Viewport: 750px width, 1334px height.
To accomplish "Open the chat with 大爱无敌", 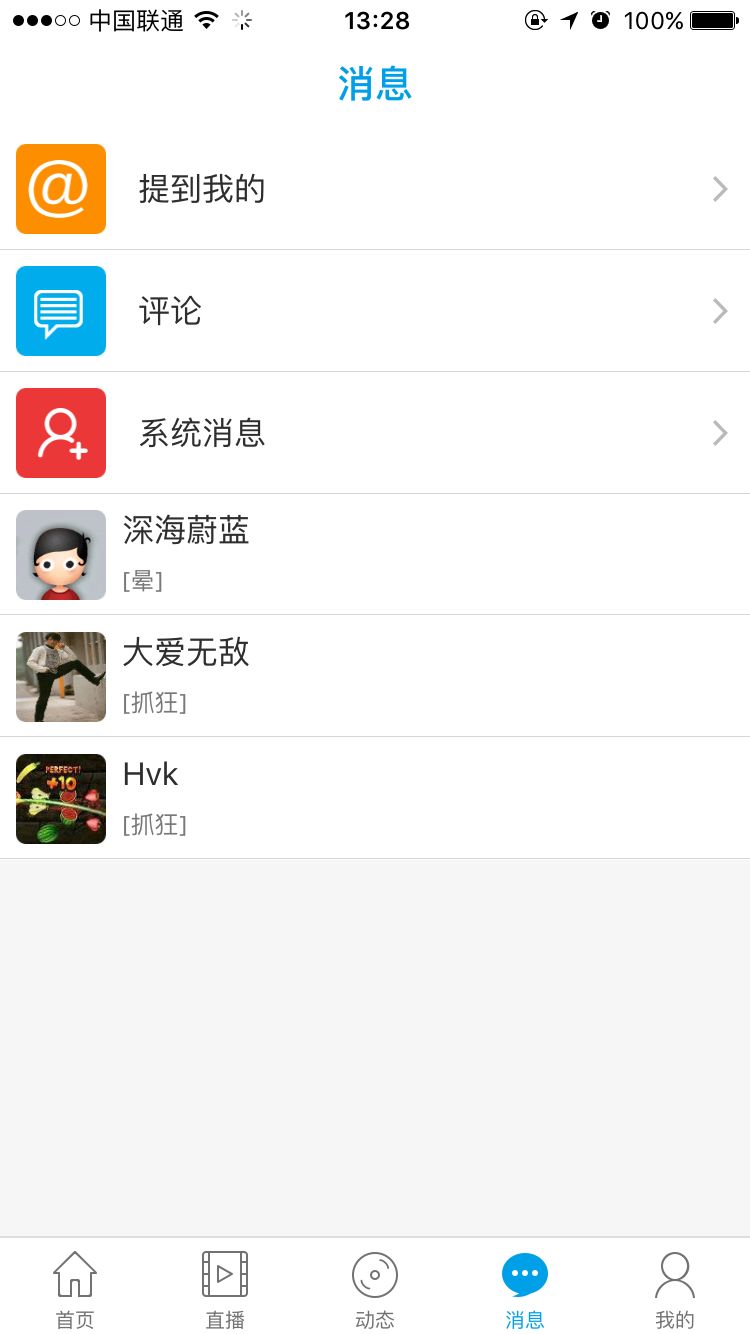I will (375, 676).
